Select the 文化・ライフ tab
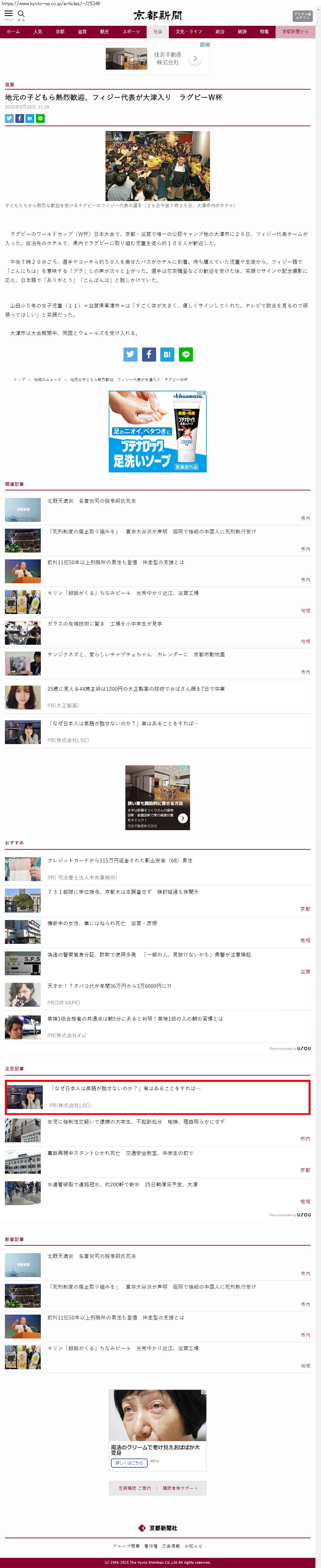This screenshot has width=321, height=1568. pos(188,32)
